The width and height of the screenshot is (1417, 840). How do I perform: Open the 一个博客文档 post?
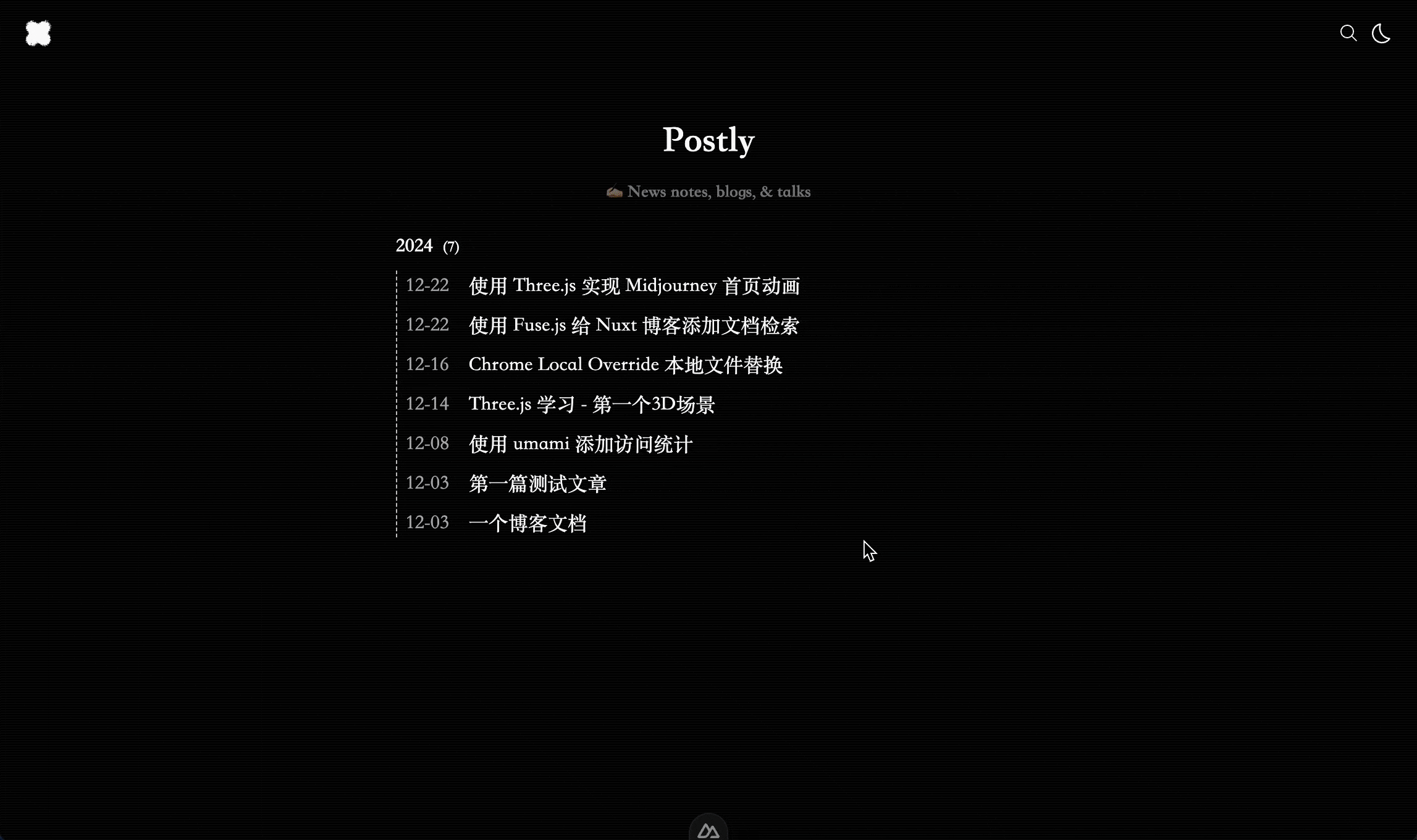(x=528, y=523)
